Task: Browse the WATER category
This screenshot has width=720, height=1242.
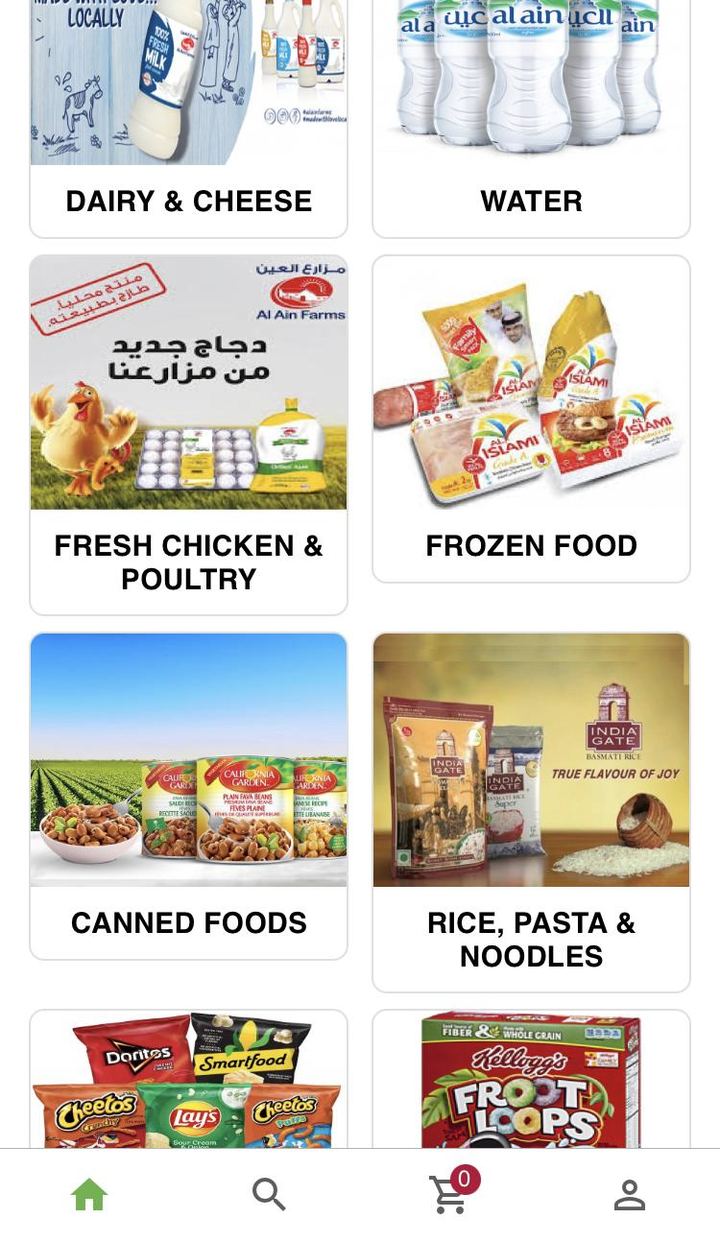Action: coord(531,200)
